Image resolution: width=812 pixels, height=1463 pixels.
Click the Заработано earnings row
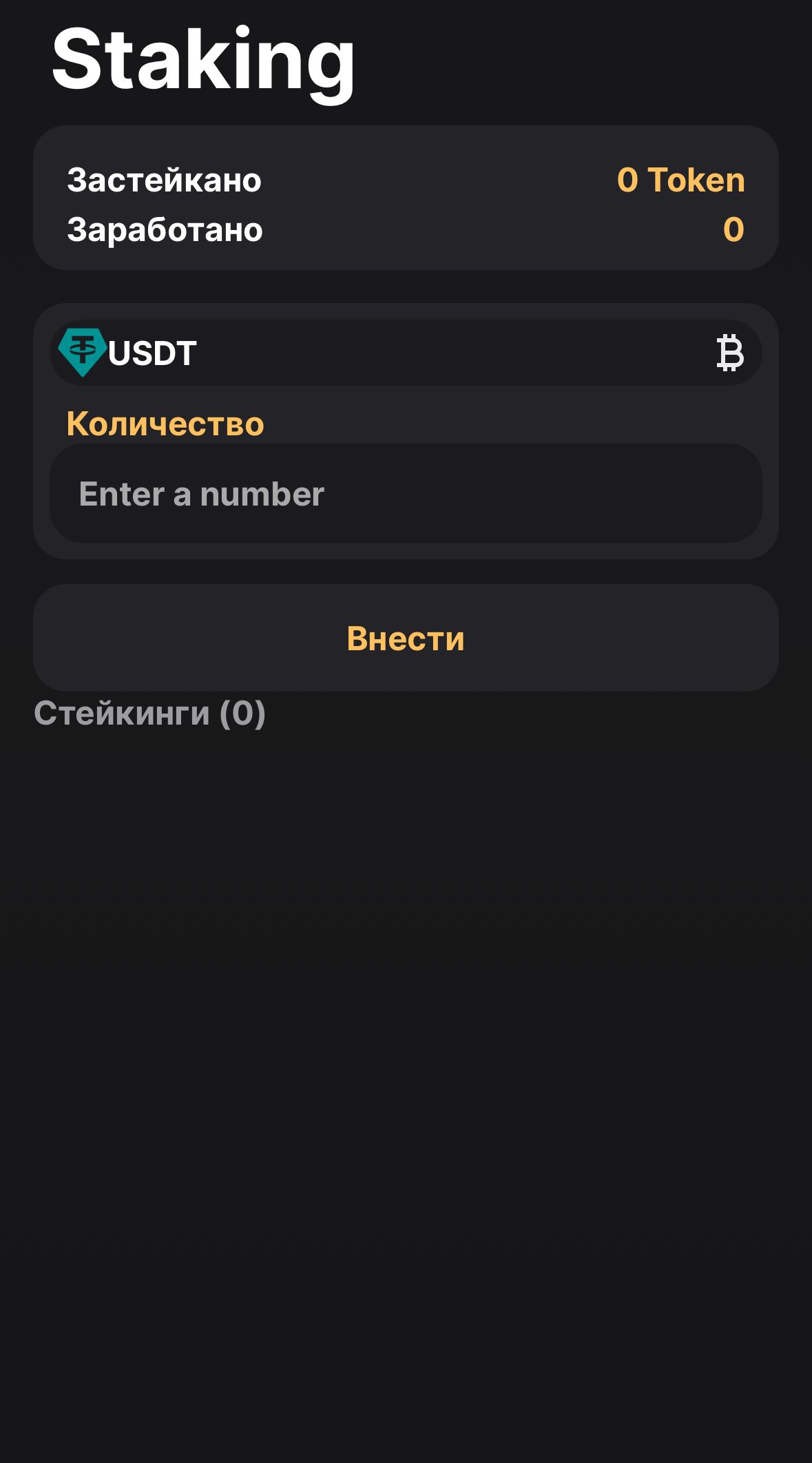point(406,229)
